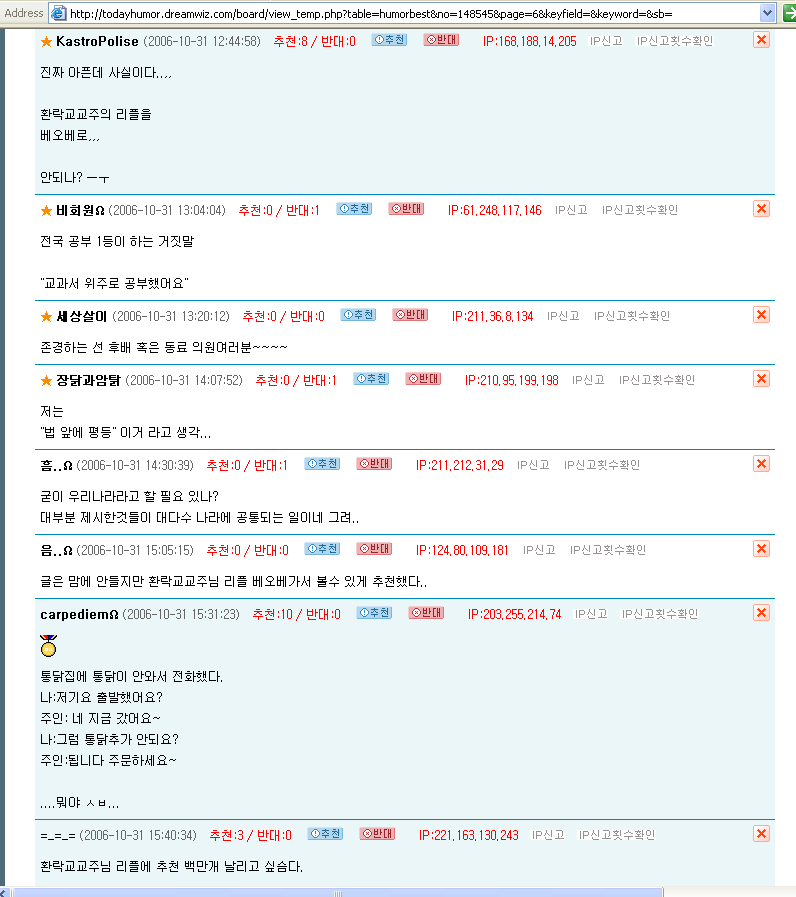Downvote (반대) KastroPolise's comment

(x=440, y=40)
